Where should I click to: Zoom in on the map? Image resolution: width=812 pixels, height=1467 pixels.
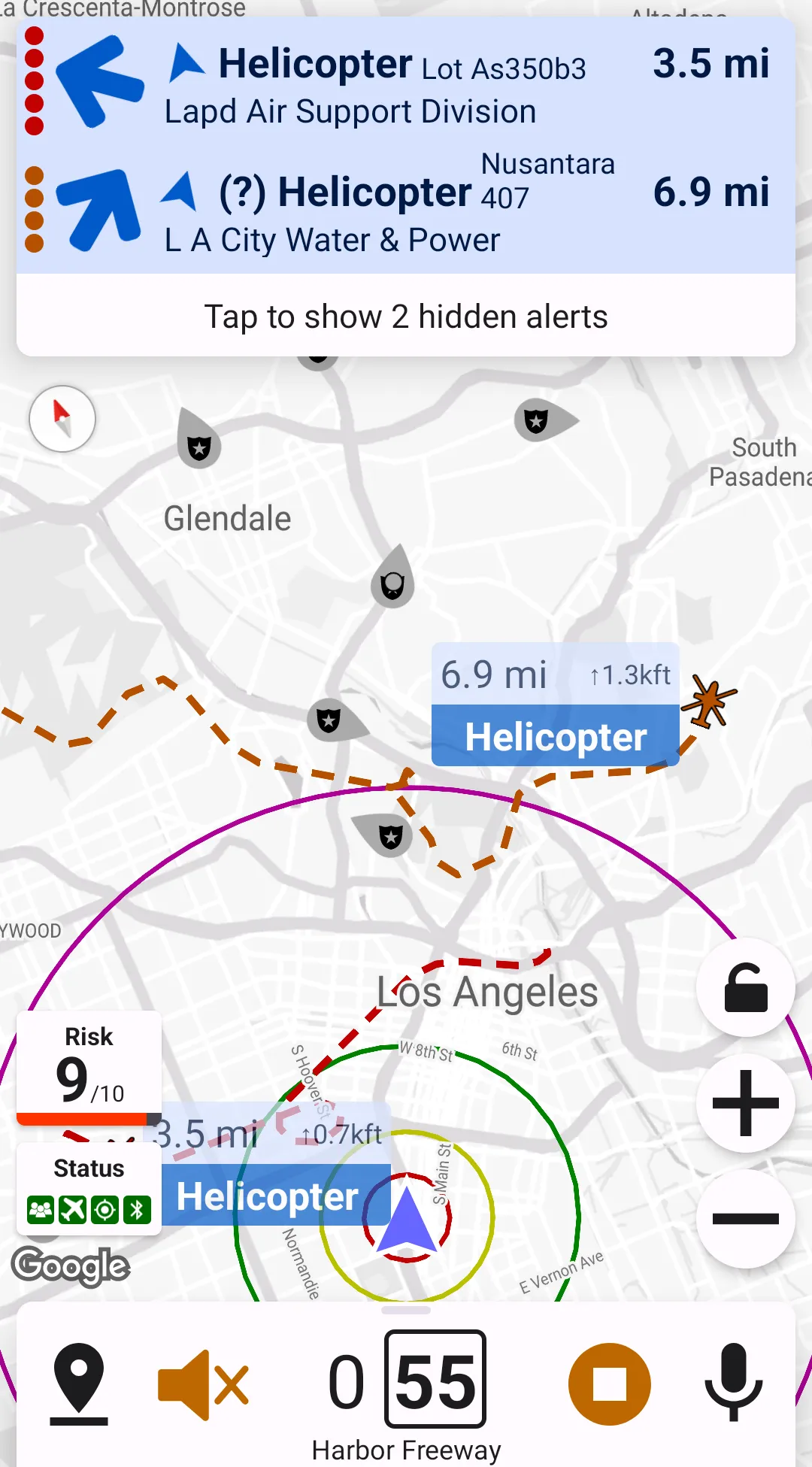tap(745, 1103)
